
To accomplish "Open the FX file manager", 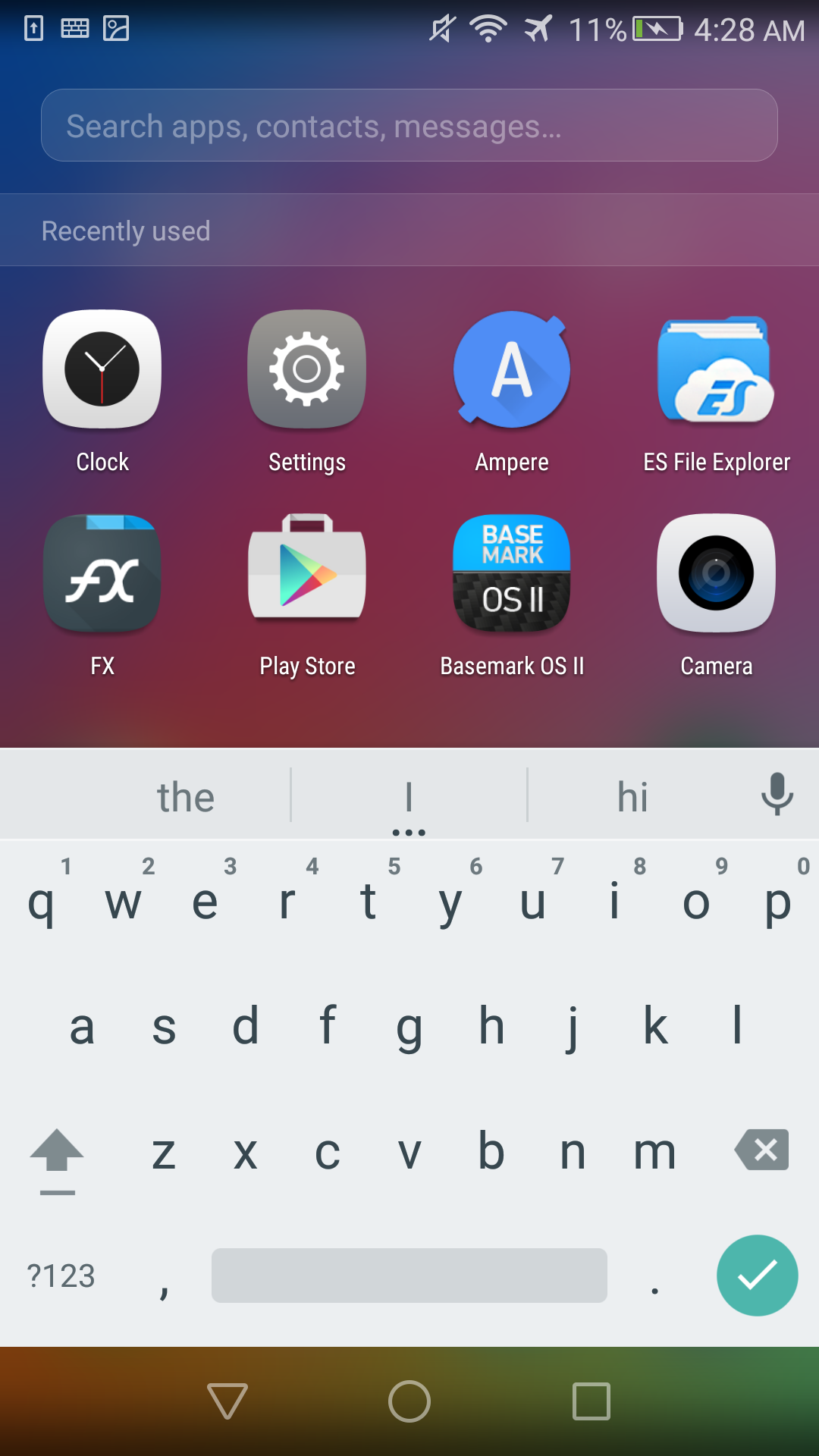I will pos(102,574).
